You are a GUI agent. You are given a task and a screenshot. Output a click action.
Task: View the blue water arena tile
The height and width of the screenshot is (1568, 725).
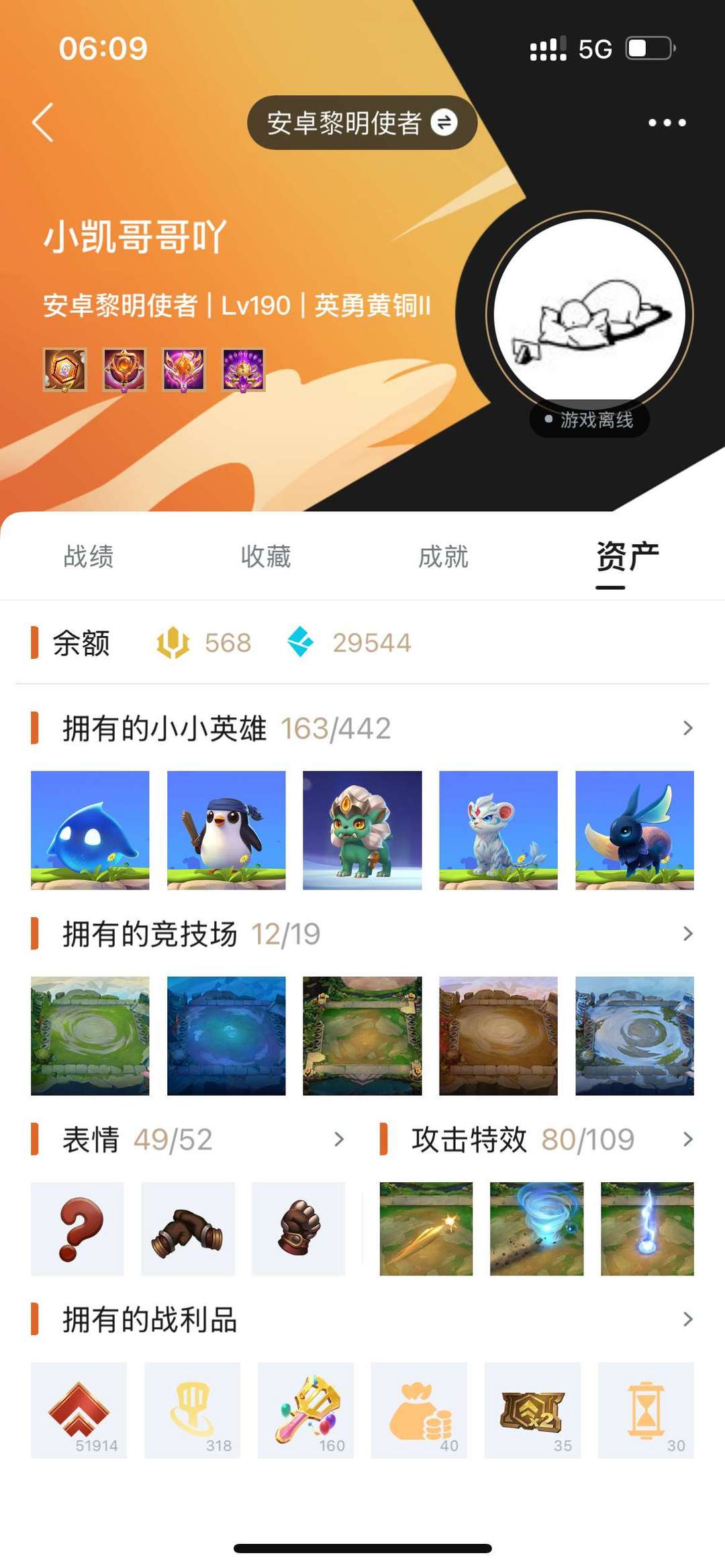tap(226, 1035)
